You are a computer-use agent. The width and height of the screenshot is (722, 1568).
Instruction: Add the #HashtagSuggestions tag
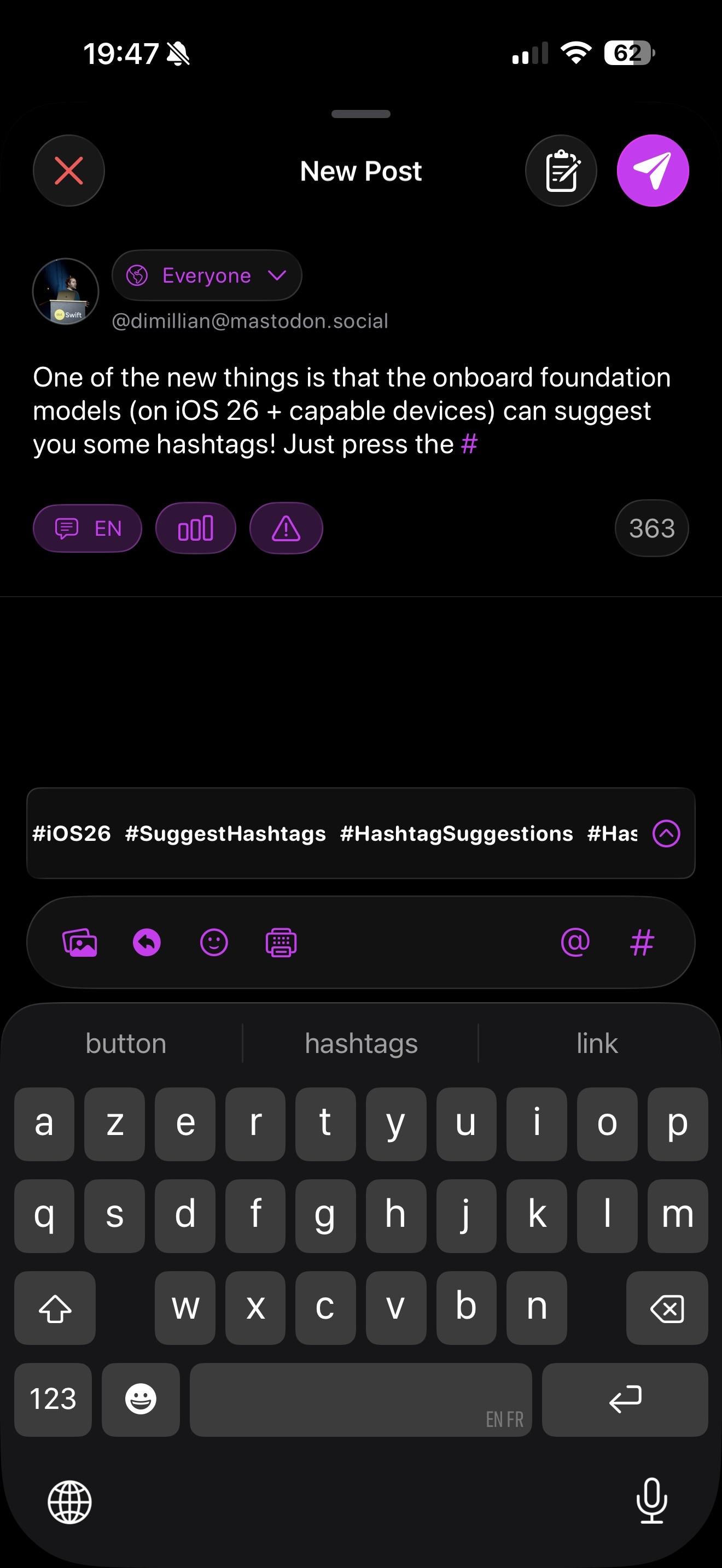point(456,833)
